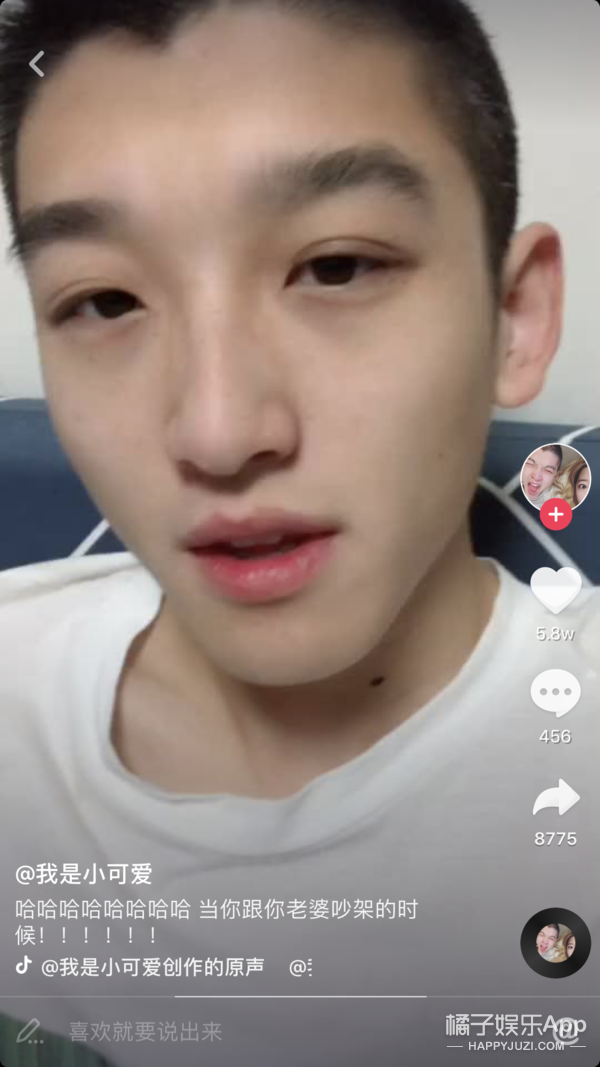Open the comments bubble showing 456
600x1067 pixels.
click(555, 693)
